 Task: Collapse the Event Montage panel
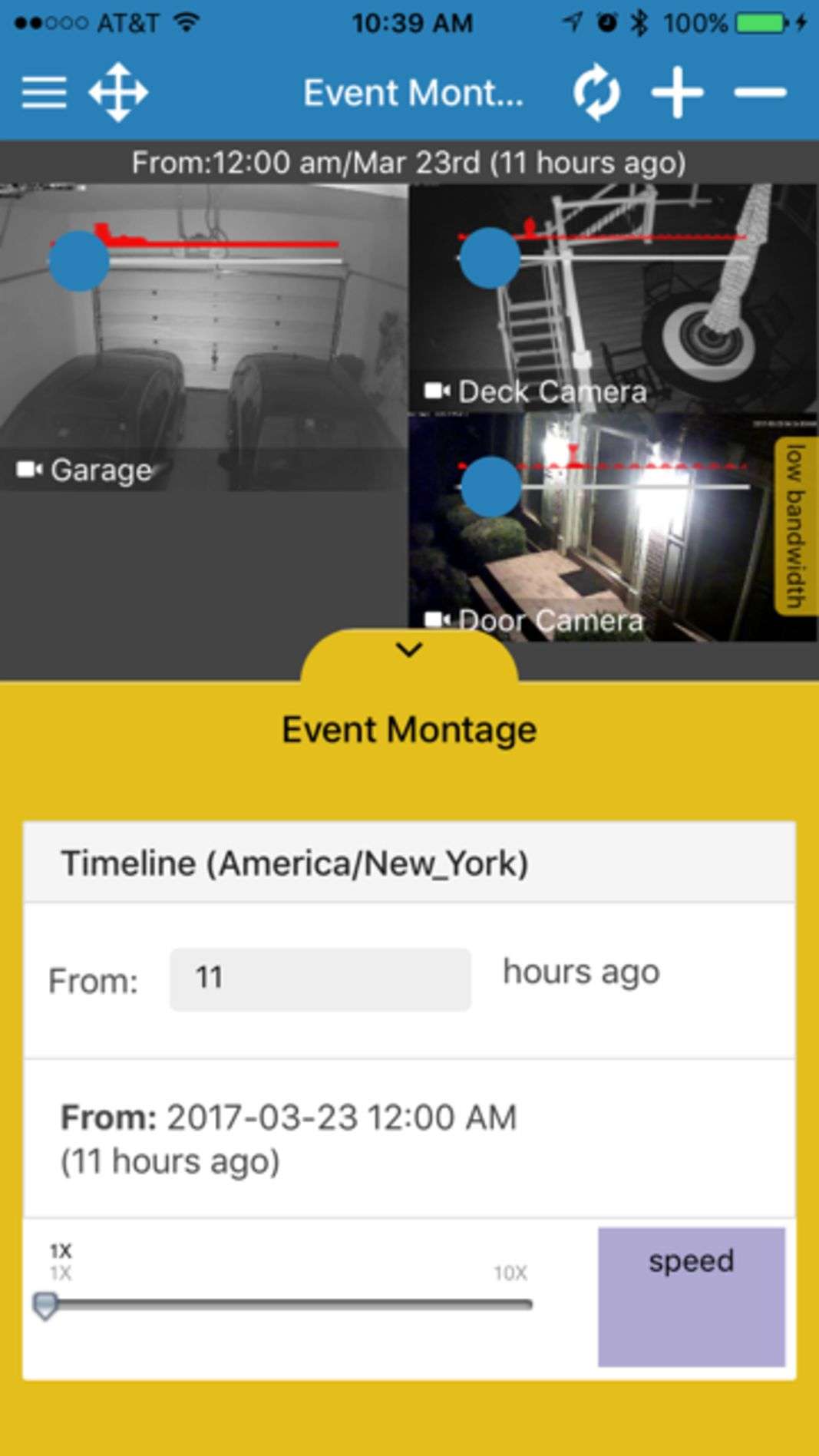point(409,650)
